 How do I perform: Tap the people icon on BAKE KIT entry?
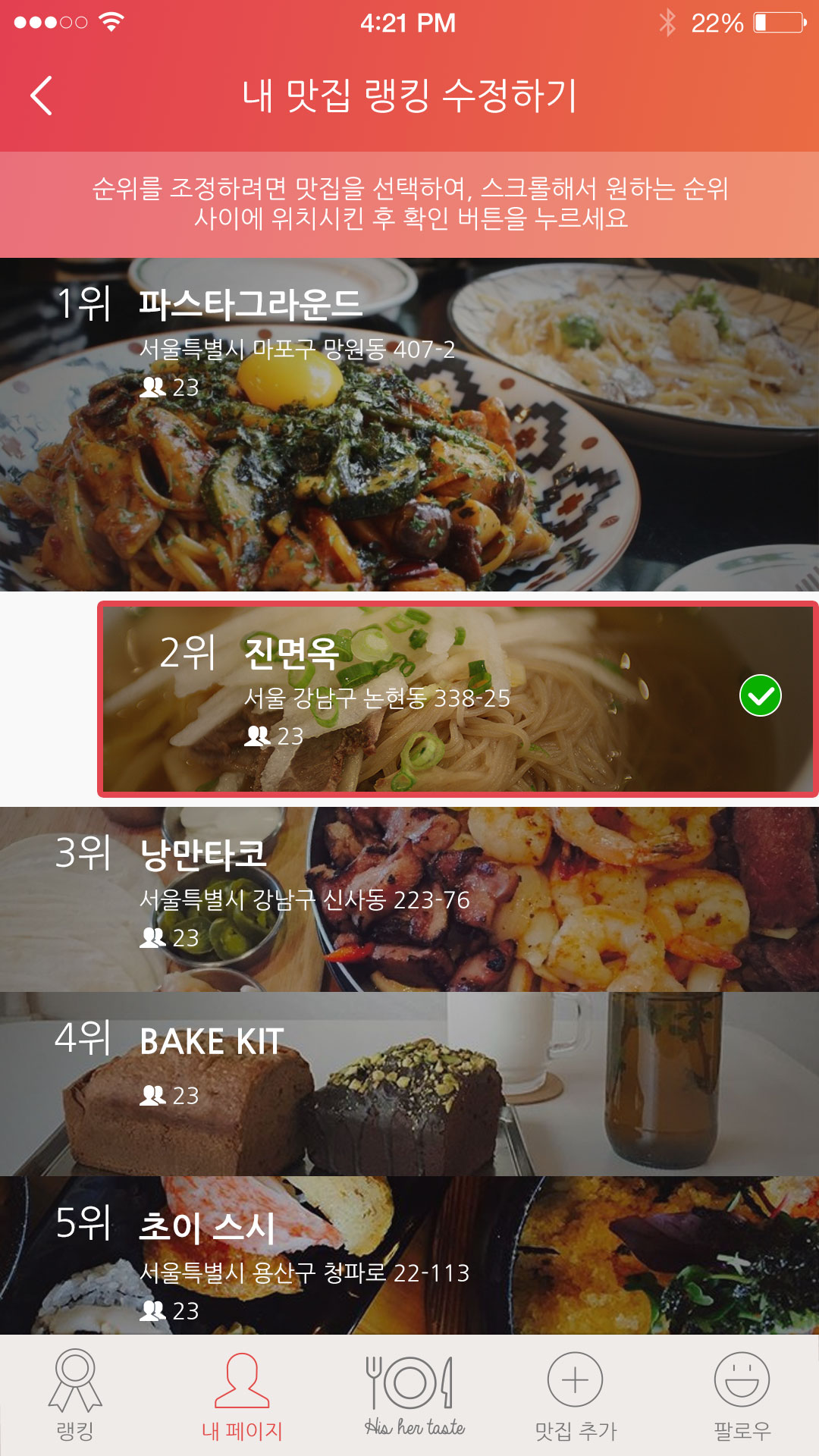click(x=154, y=1095)
